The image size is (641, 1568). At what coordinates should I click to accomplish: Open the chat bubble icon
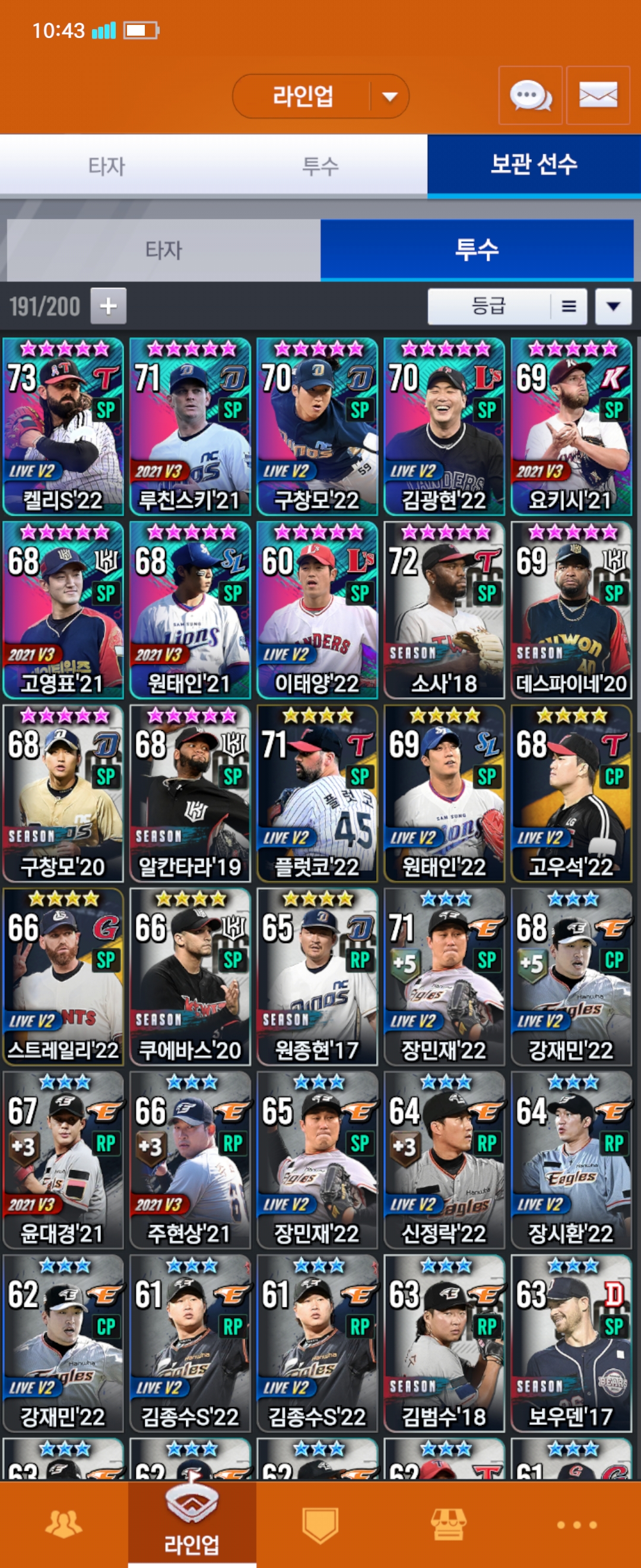click(x=529, y=96)
